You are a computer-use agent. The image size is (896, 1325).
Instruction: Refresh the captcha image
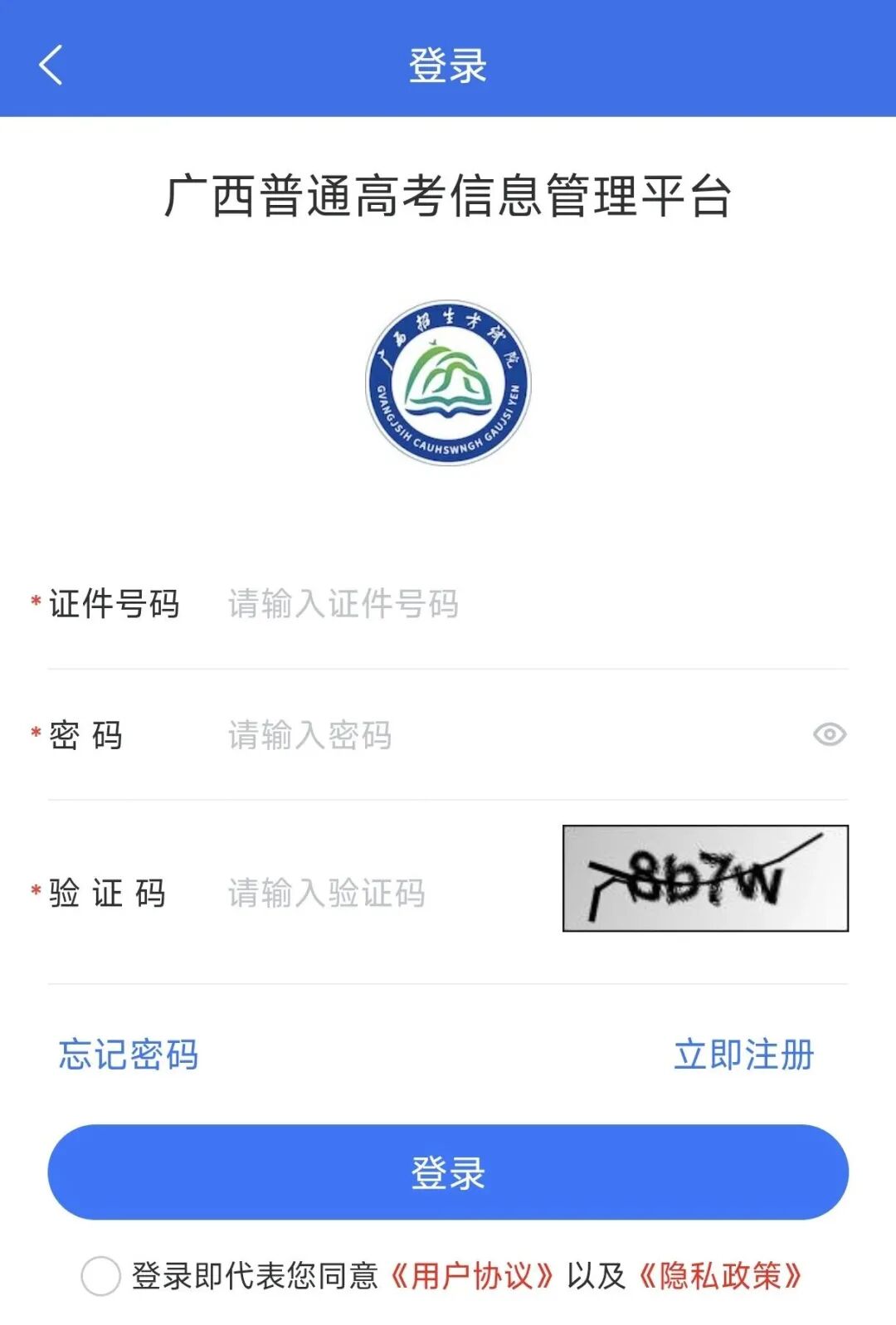(705, 879)
